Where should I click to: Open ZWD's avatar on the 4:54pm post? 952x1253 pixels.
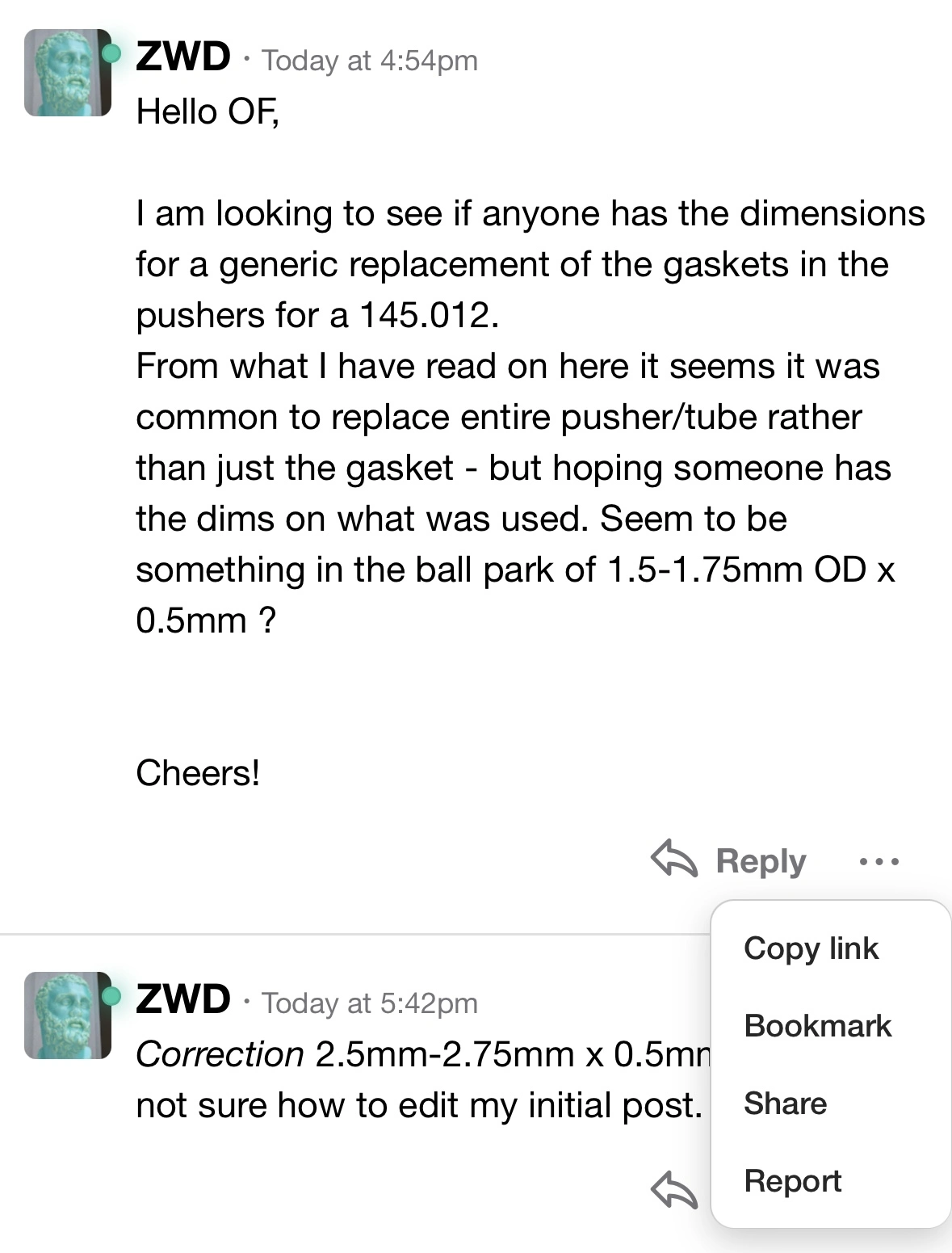[x=68, y=73]
